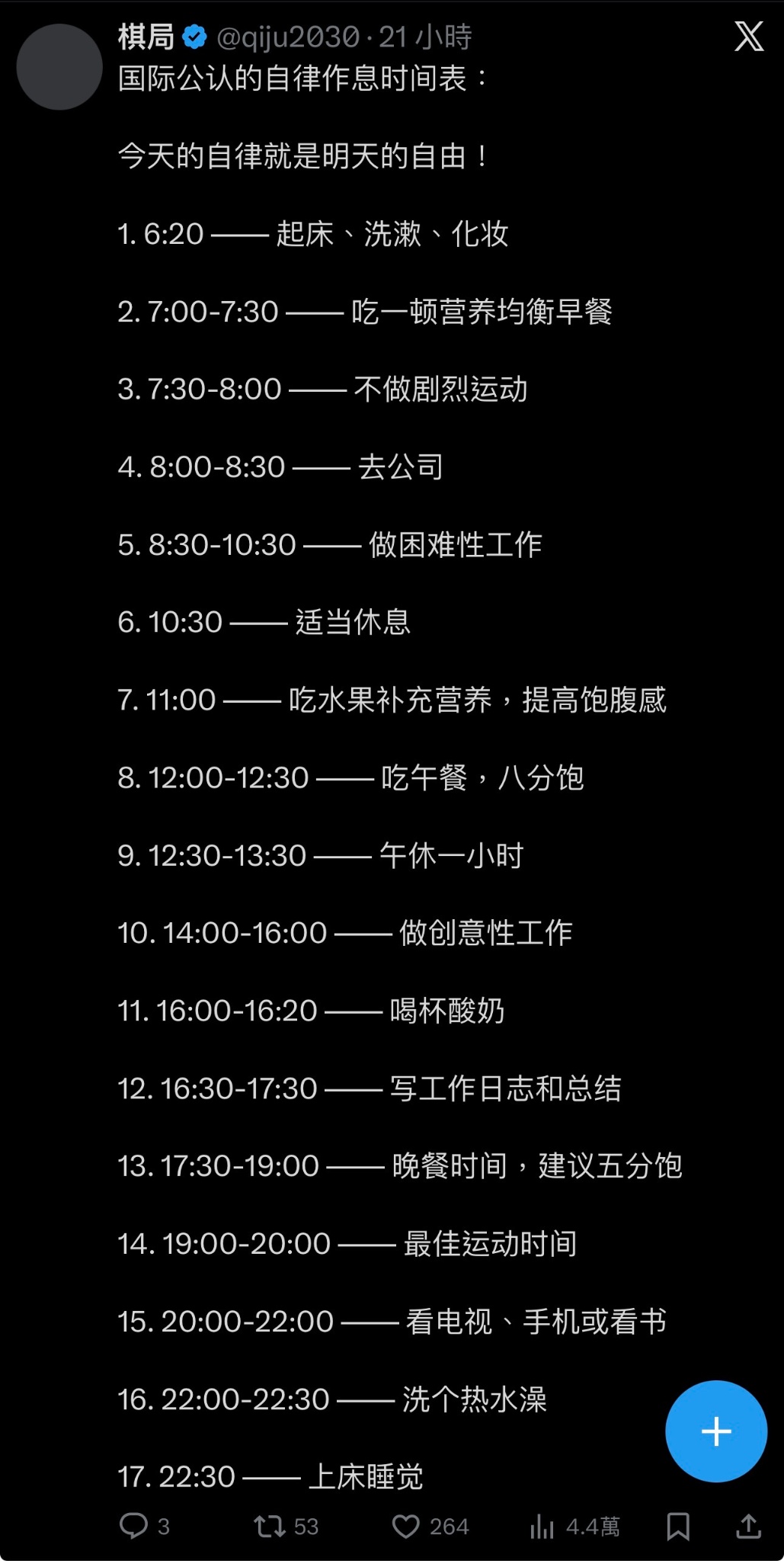Viewport: 784px width, 1561px height.
Task: Repost the tweet with 53 reposts
Action: click(269, 1526)
